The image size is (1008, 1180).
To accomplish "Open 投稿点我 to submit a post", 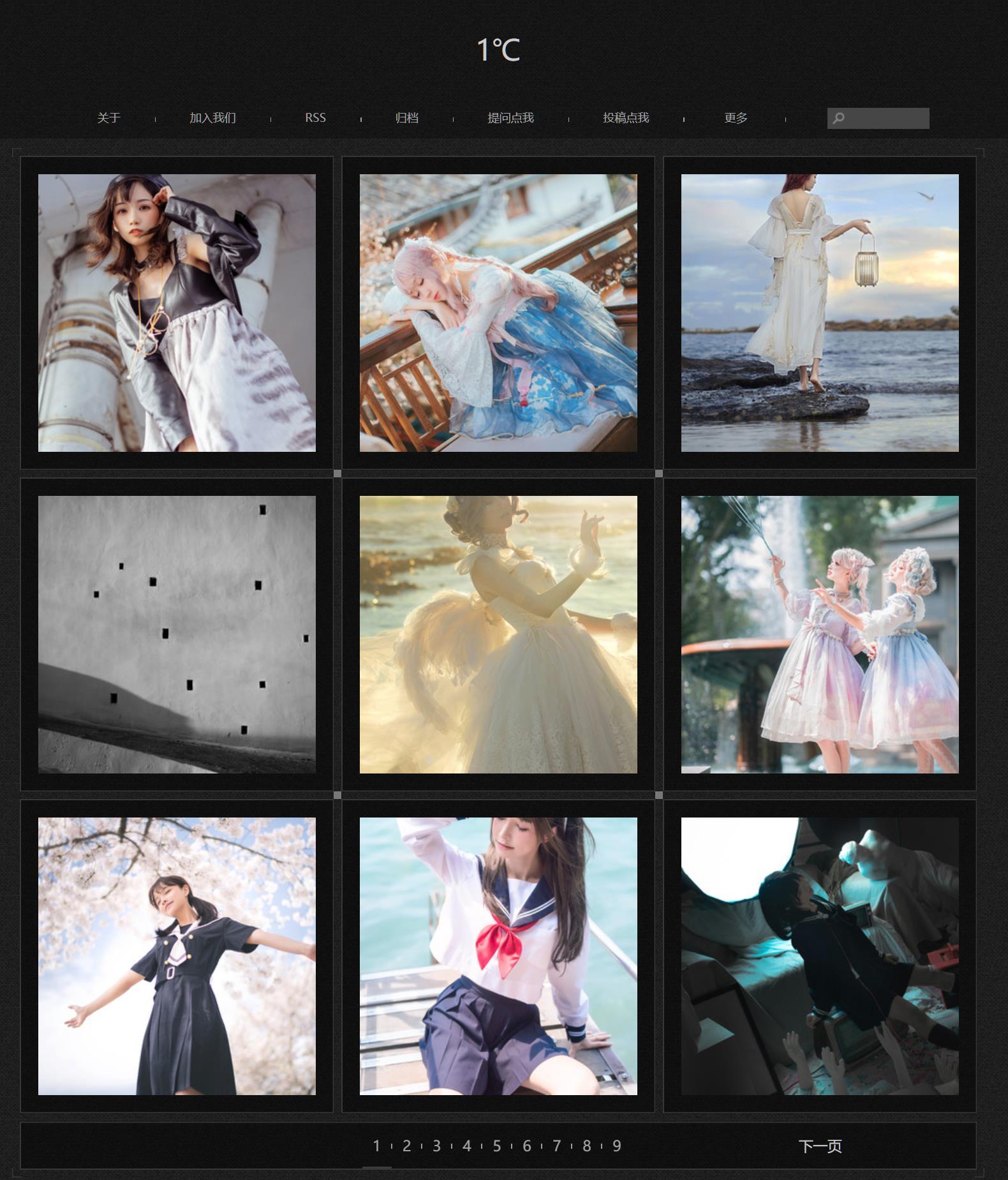I will (x=626, y=118).
